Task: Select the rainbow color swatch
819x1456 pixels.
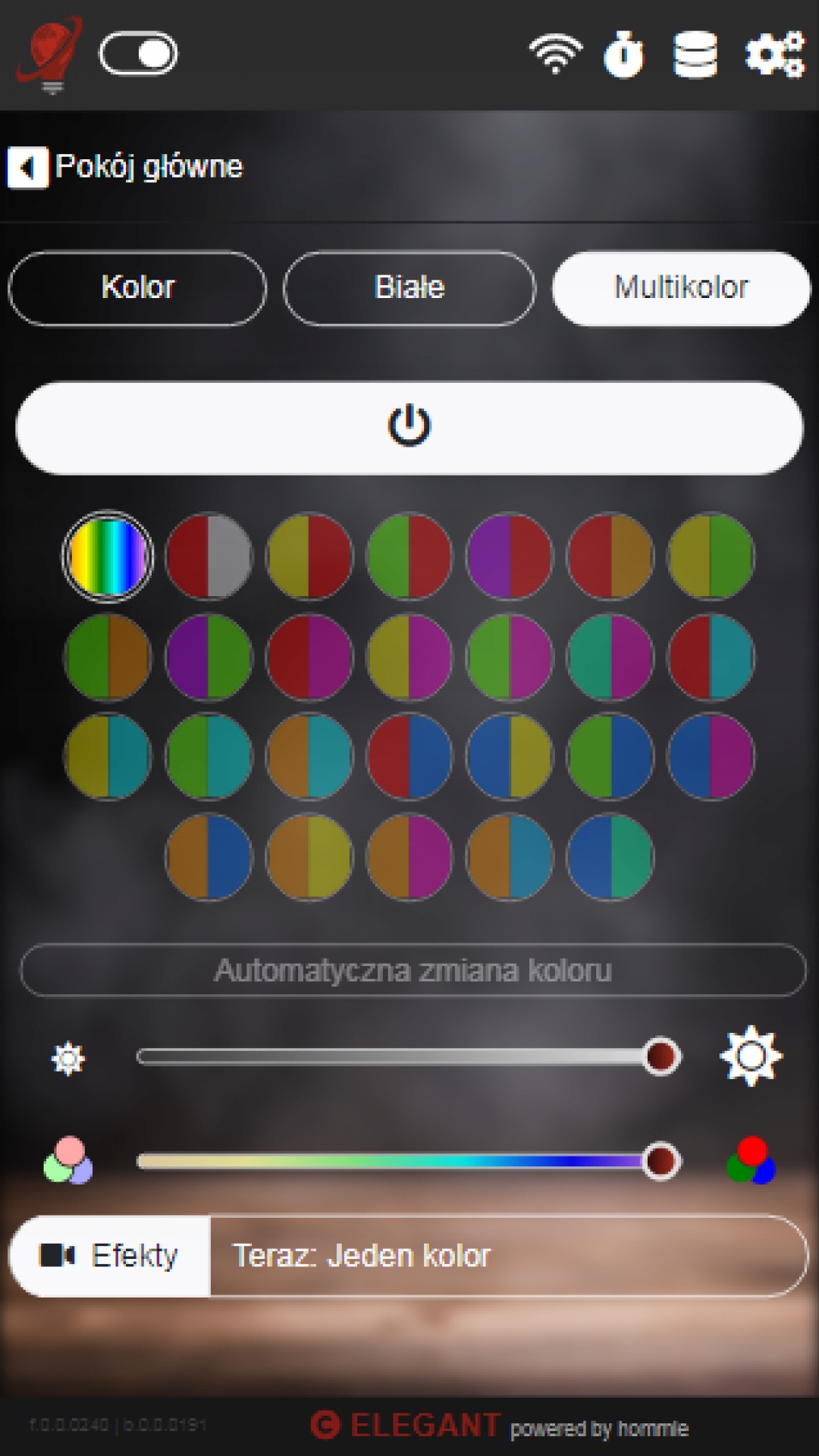Action: 108,557
